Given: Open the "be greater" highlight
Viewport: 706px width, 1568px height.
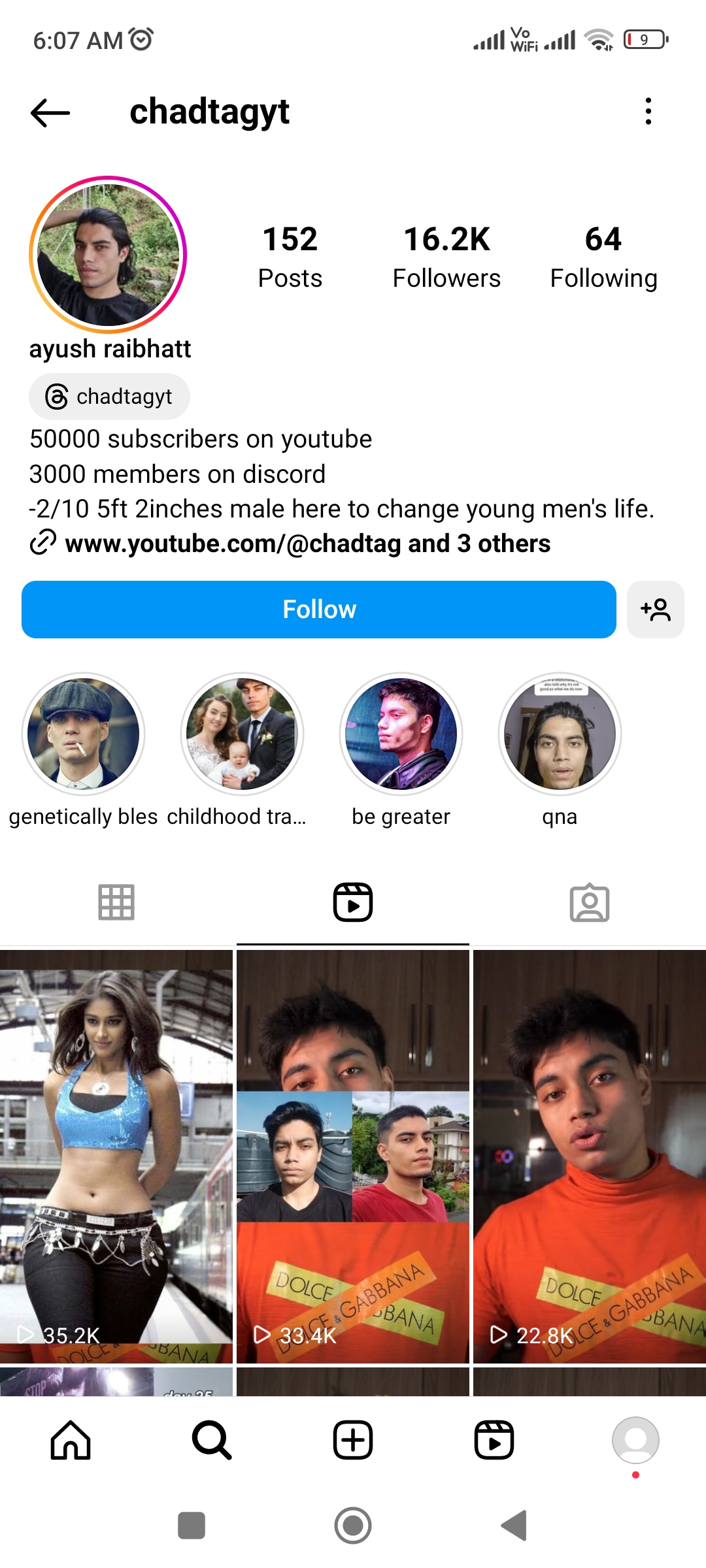Looking at the screenshot, I should [401, 734].
